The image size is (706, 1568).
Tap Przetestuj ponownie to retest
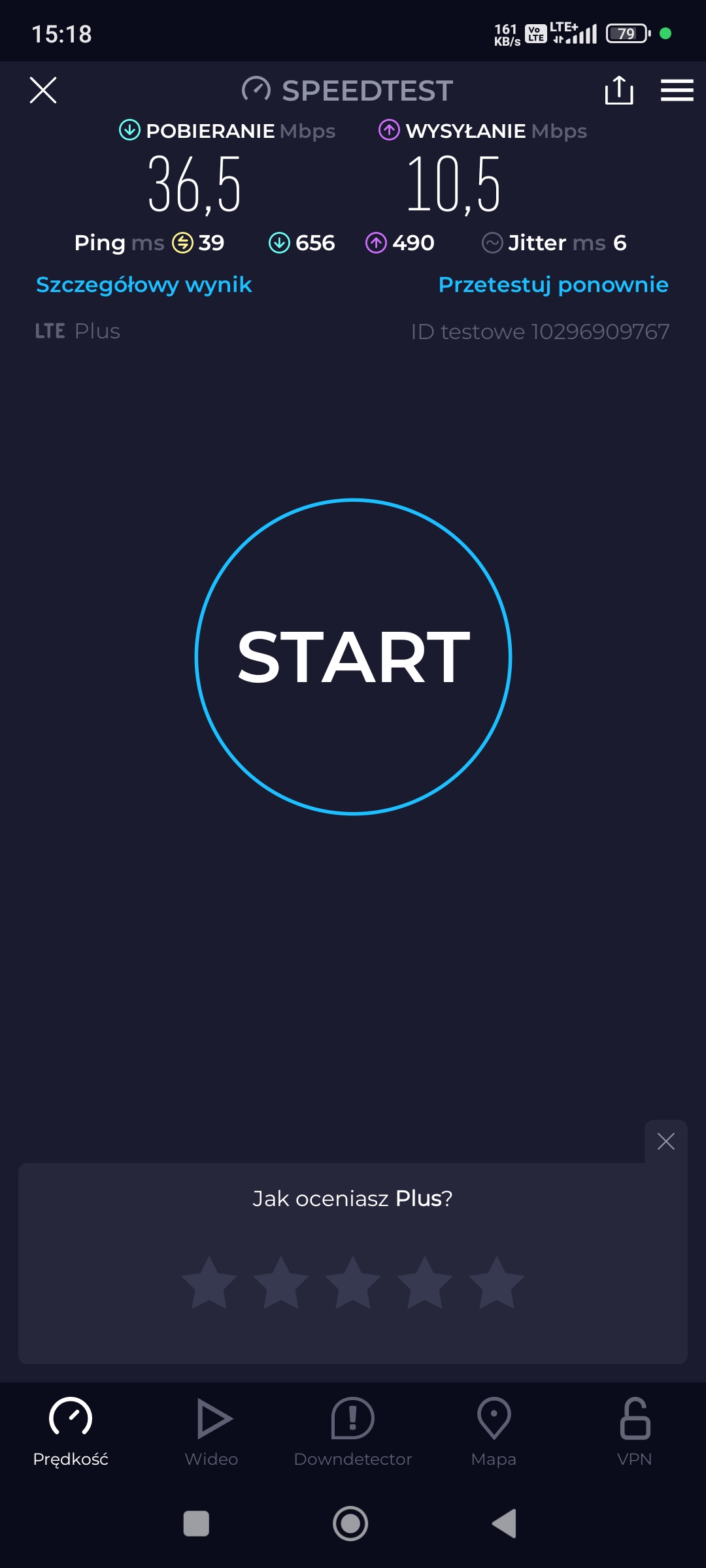coord(553,285)
